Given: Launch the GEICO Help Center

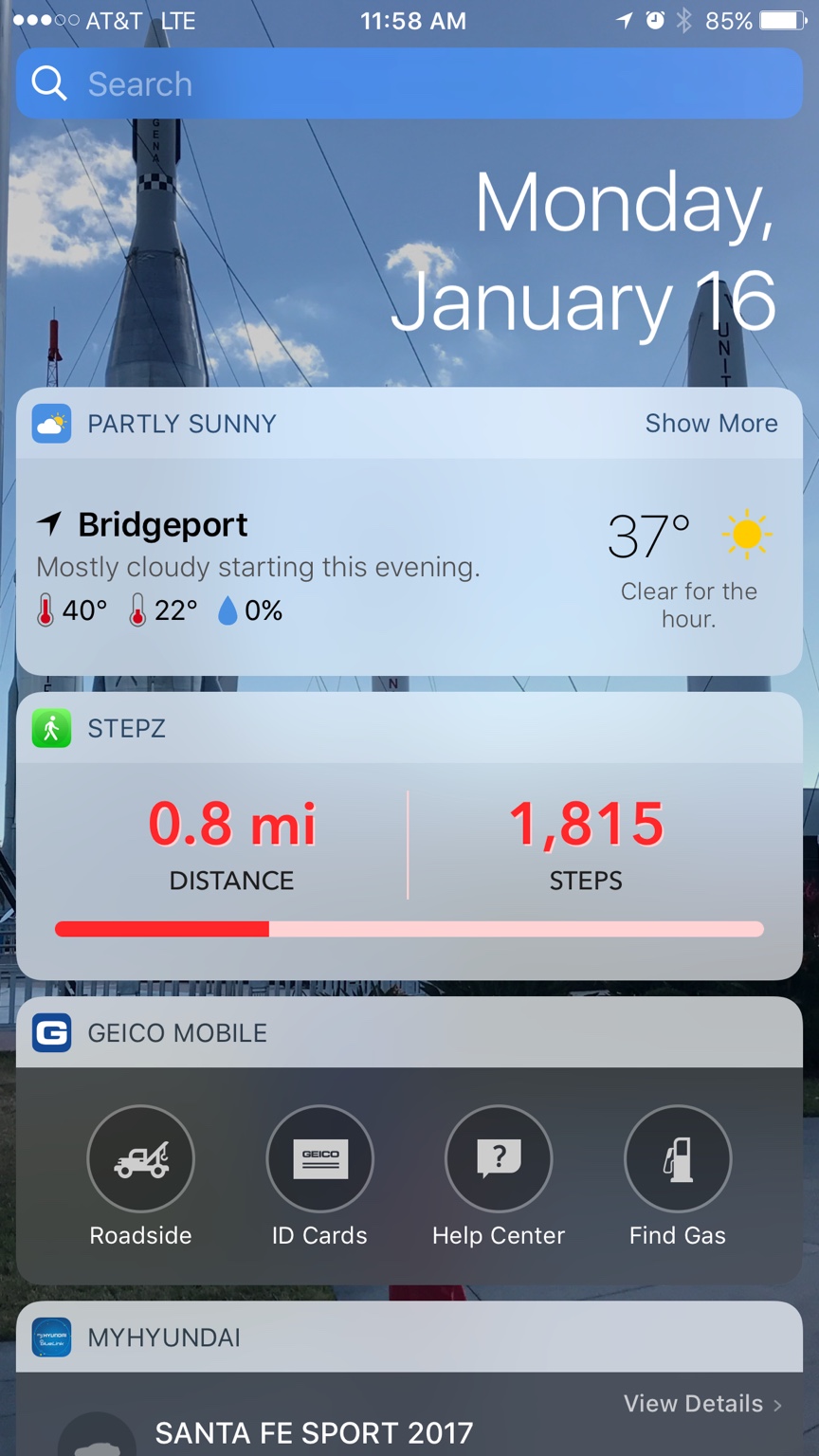Looking at the screenshot, I should pyautogui.click(x=499, y=1159).
